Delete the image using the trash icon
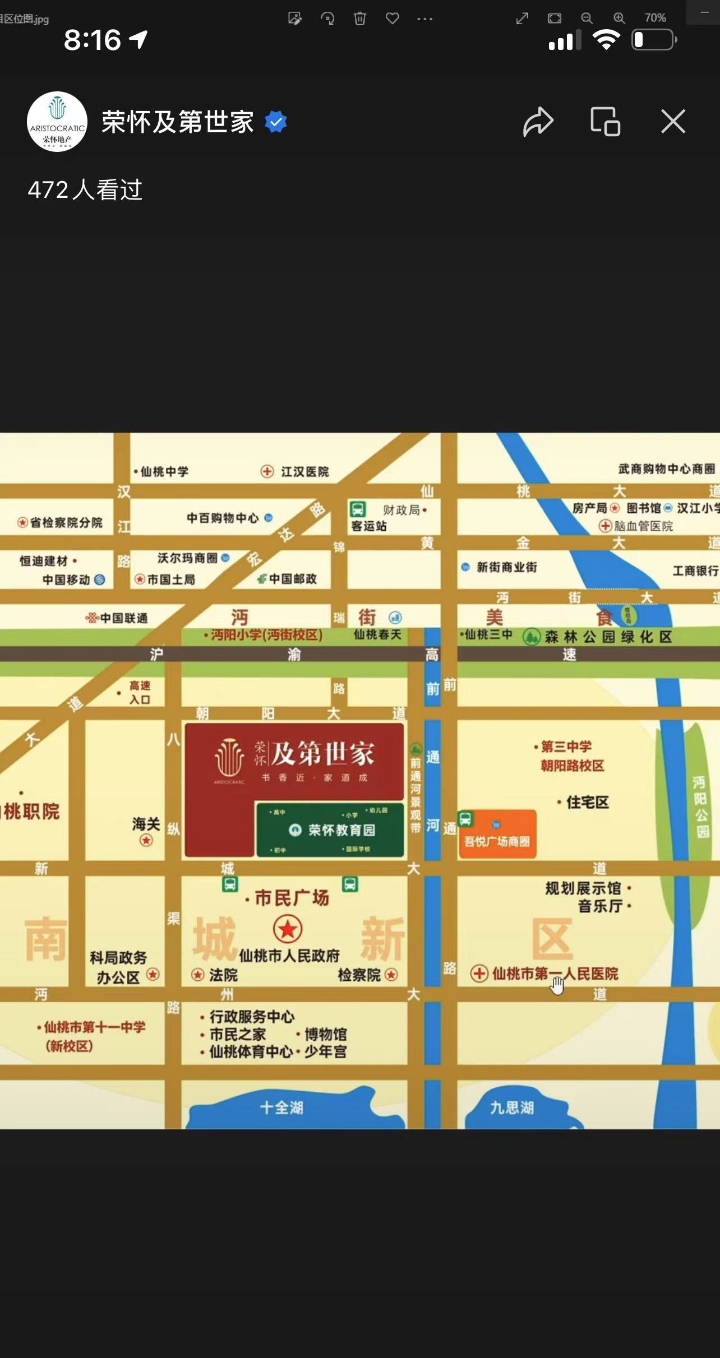The height and width of the screenshot is (1358, 720). 360,18
